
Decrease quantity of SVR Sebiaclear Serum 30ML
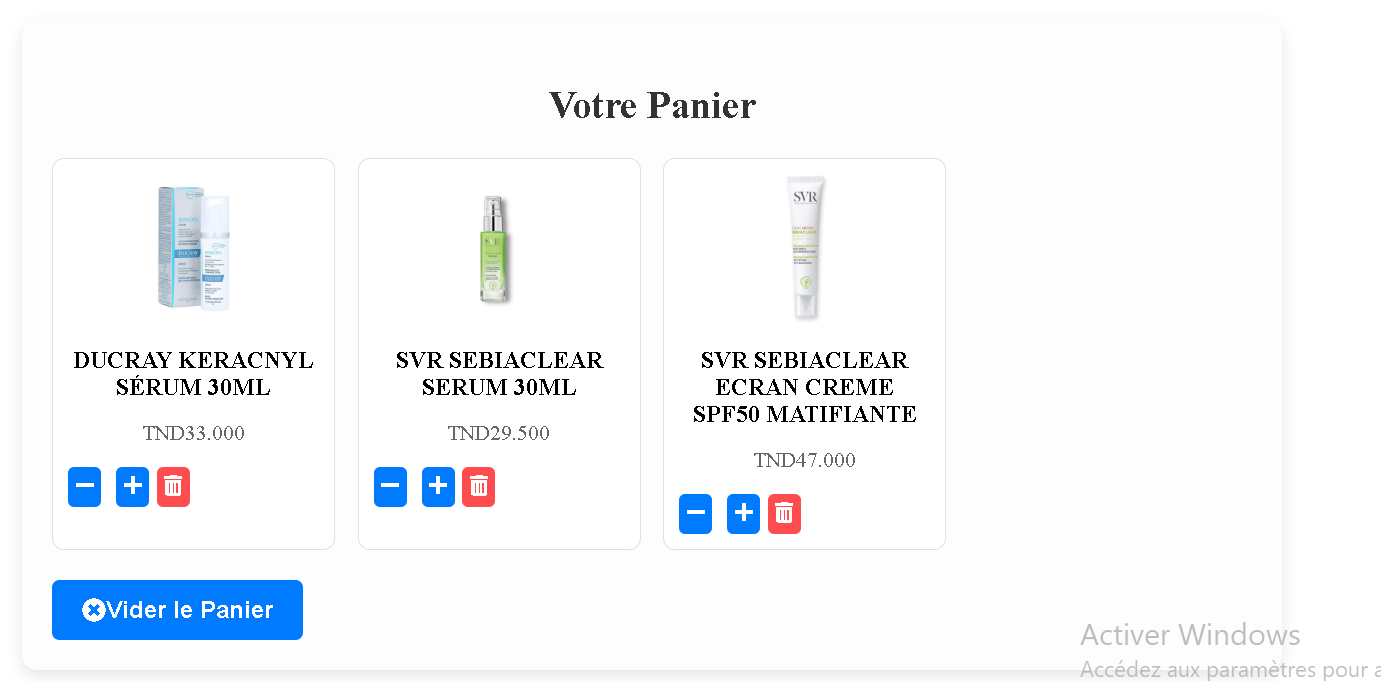click(x=390, y=487)
